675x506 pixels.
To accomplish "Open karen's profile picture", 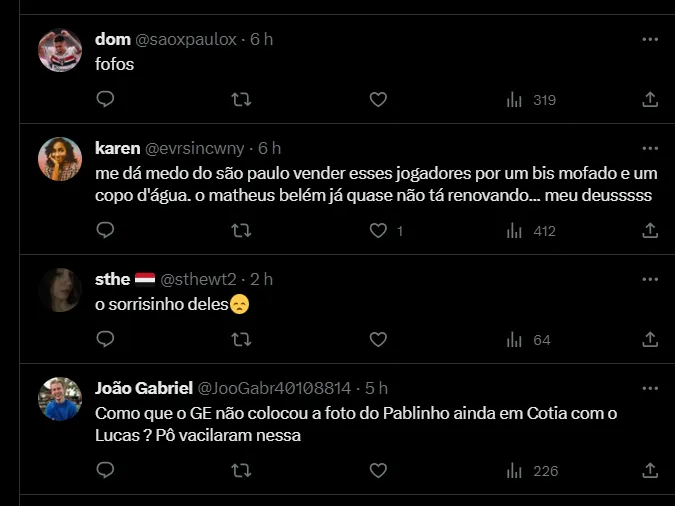I will click(x=59, y=158).
